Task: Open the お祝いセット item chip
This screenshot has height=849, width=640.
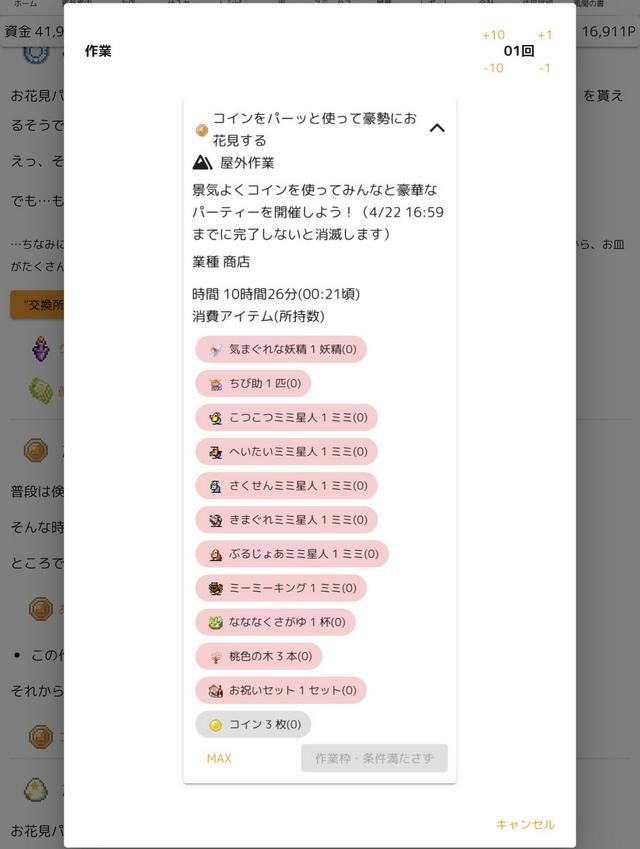Action: pyautogui.click(x=281, y=690)
